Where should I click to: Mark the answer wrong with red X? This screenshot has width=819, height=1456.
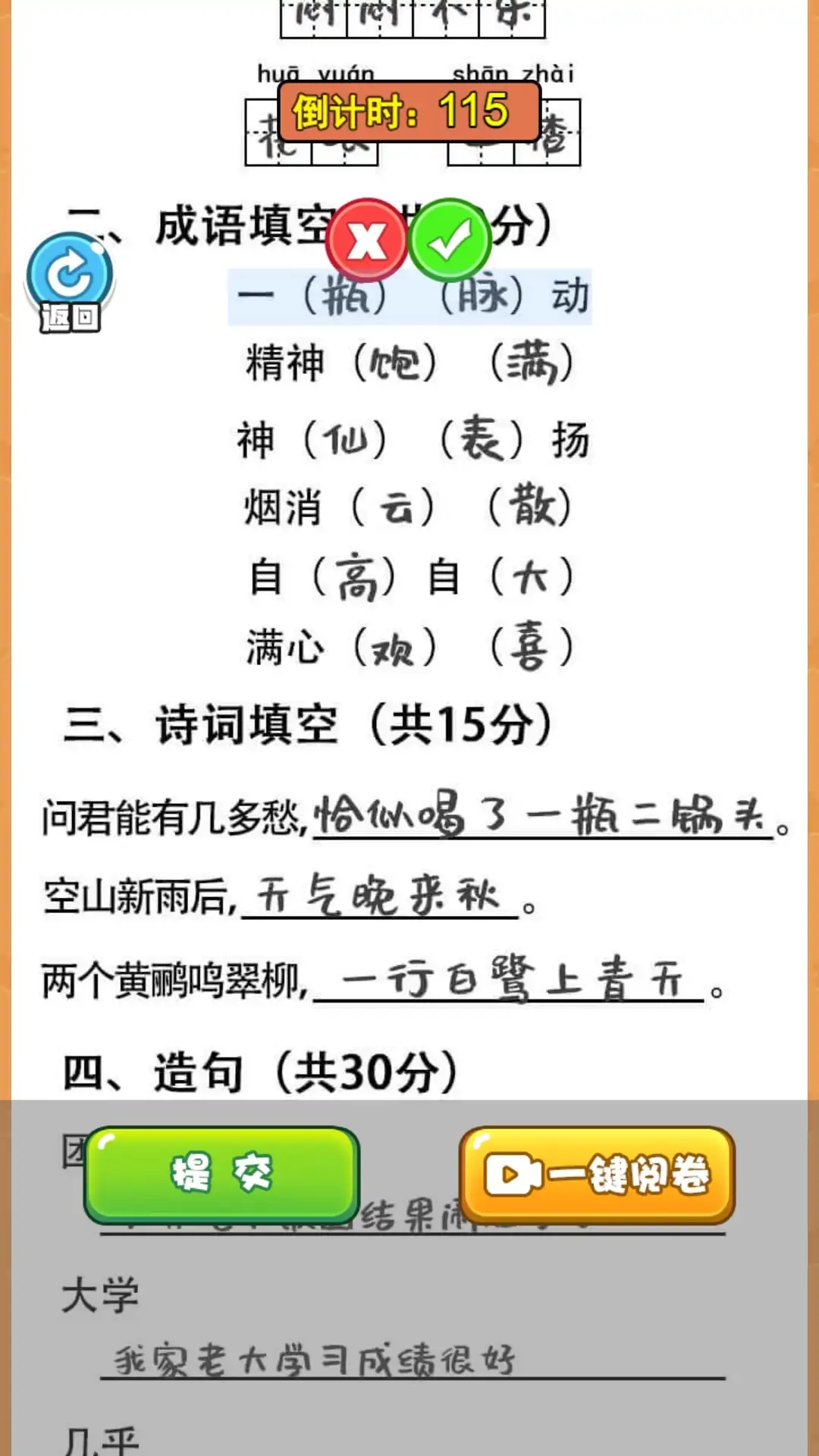click(367, 241)
